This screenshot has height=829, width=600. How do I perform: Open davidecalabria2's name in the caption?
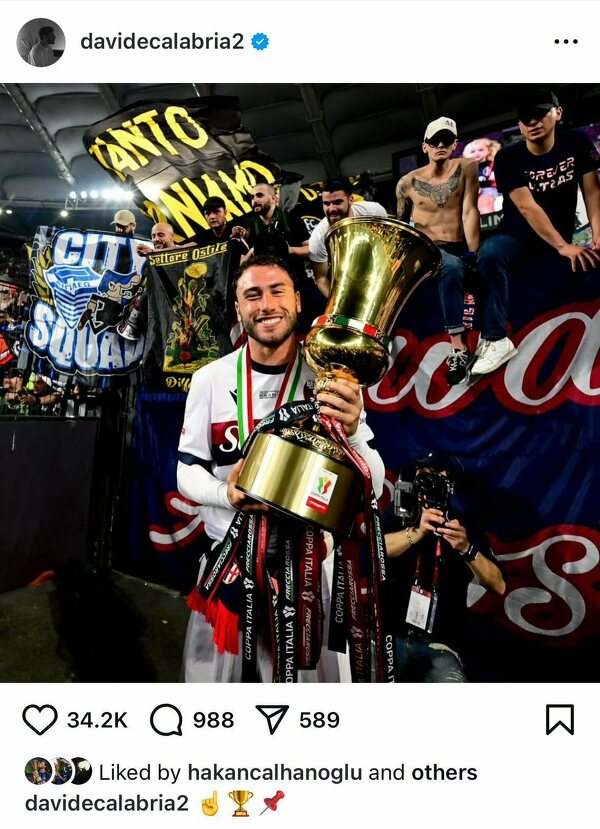point(106,803)
